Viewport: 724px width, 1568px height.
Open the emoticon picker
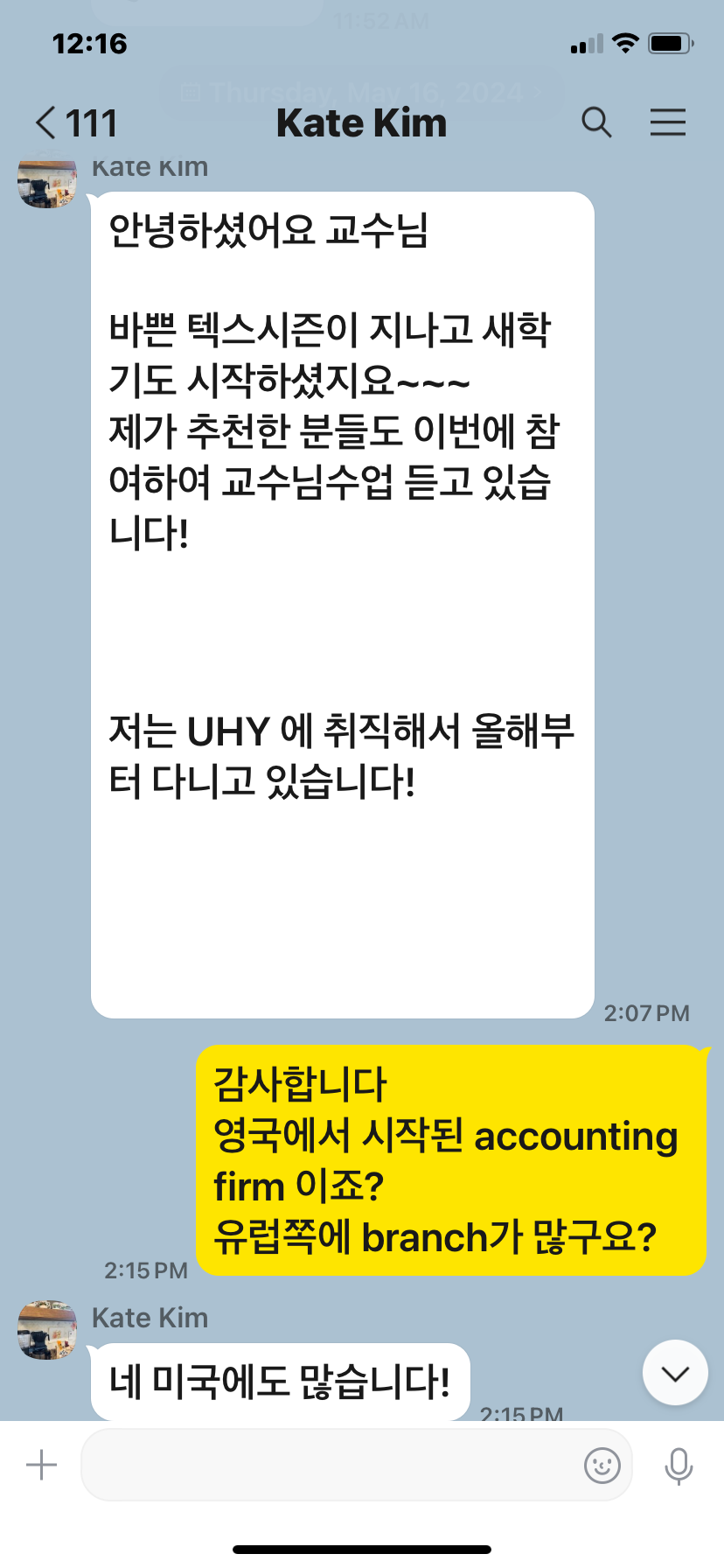(602, 1465)
